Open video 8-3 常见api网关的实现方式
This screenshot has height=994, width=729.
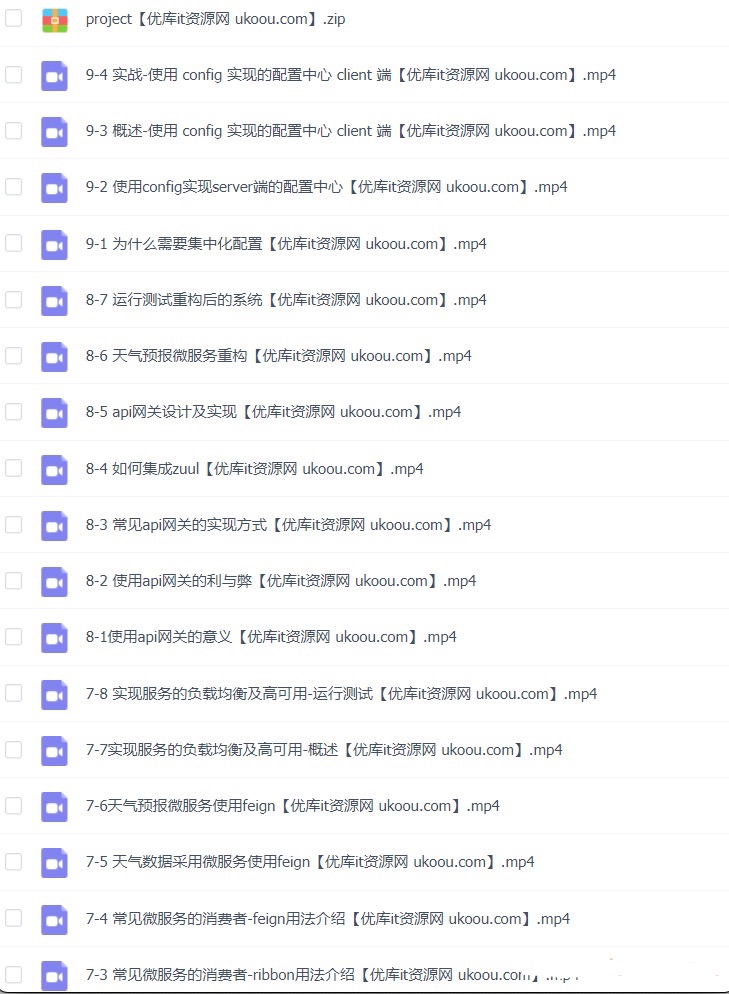point(288,524)
